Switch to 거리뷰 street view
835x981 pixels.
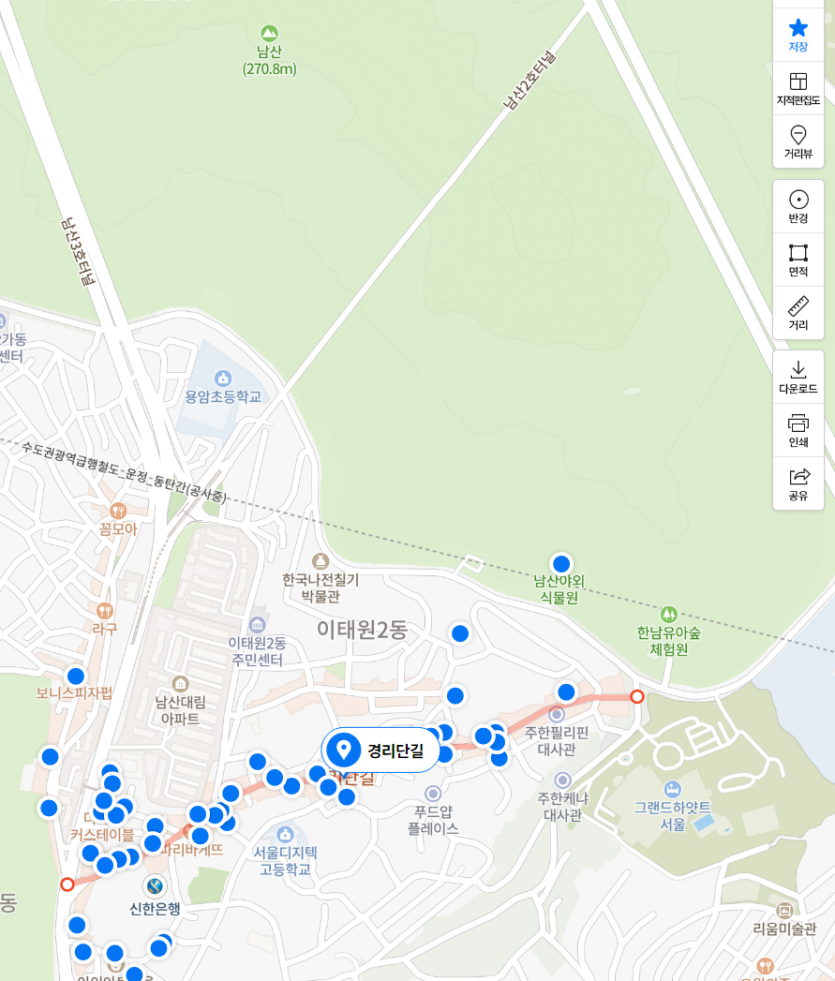pos(798,141)
